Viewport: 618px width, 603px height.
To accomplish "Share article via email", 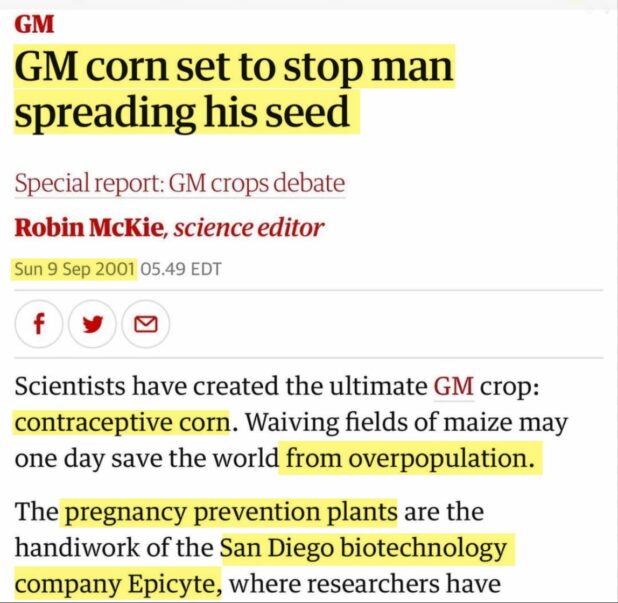I will tap(146, 324).
